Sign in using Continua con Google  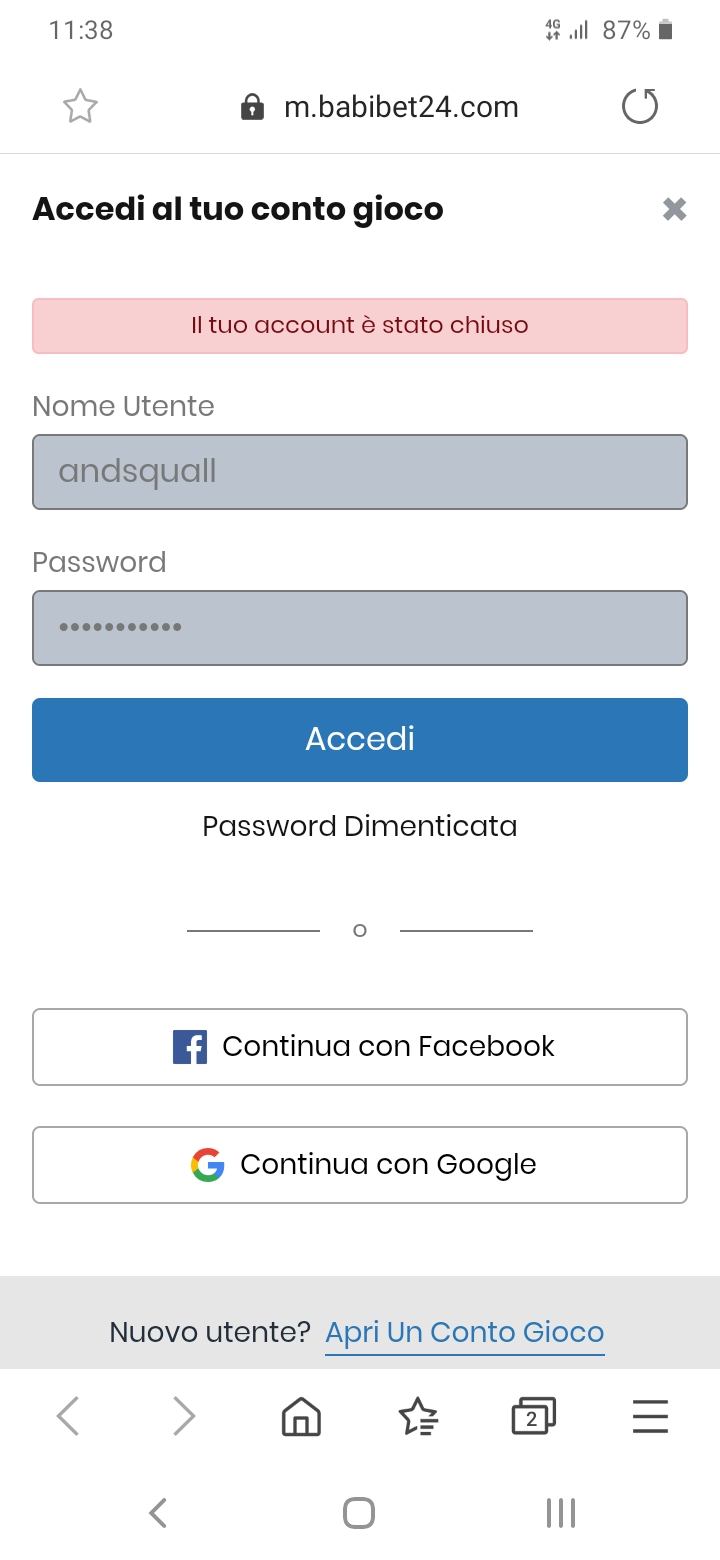[360, 1164]
